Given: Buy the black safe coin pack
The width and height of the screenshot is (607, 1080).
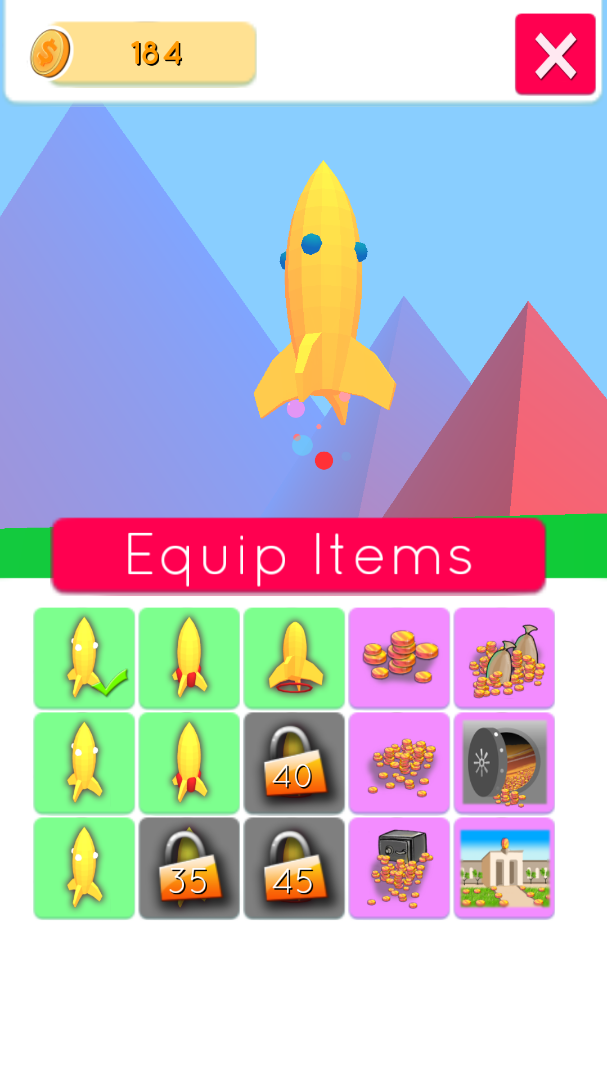Looking at the screenshot, I should (399, 868).
